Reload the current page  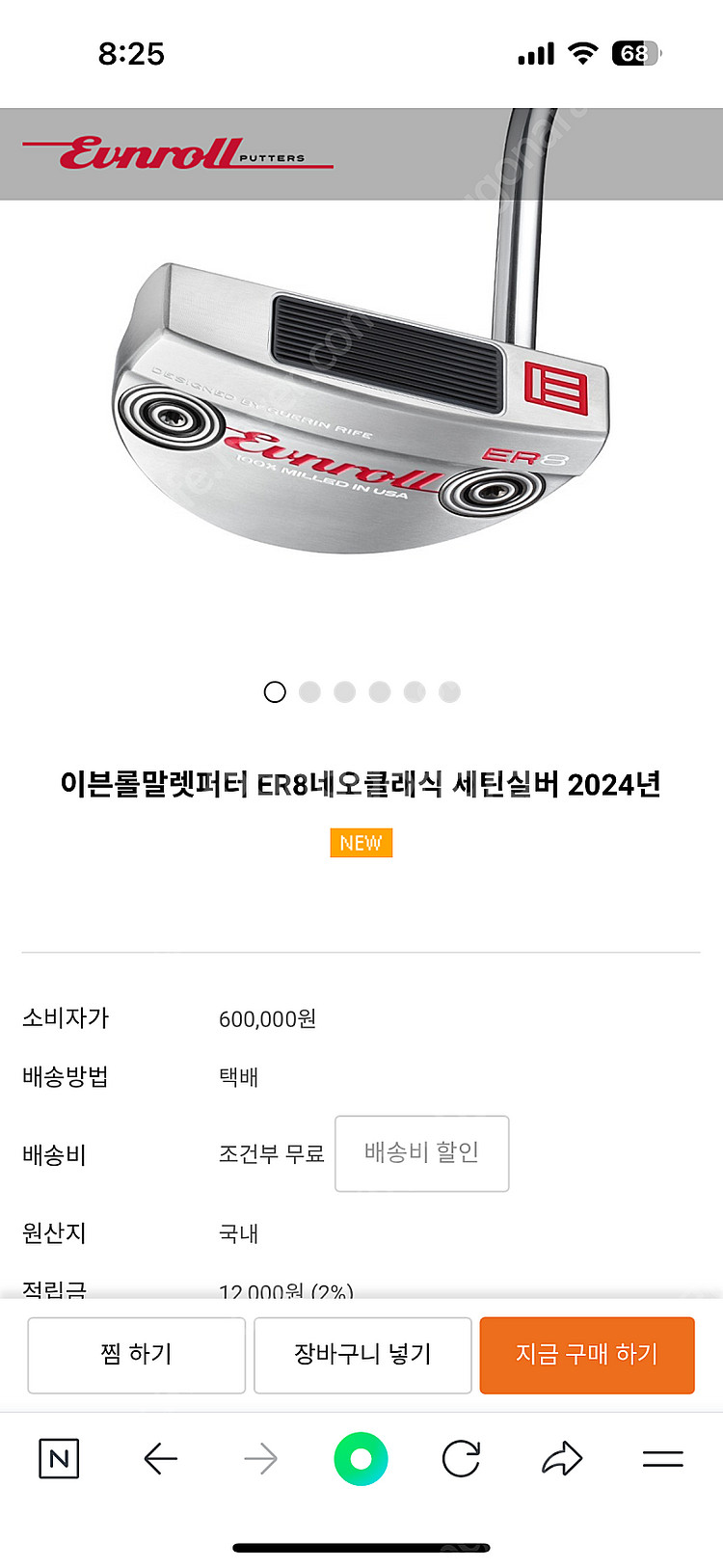pos(461,1459)
